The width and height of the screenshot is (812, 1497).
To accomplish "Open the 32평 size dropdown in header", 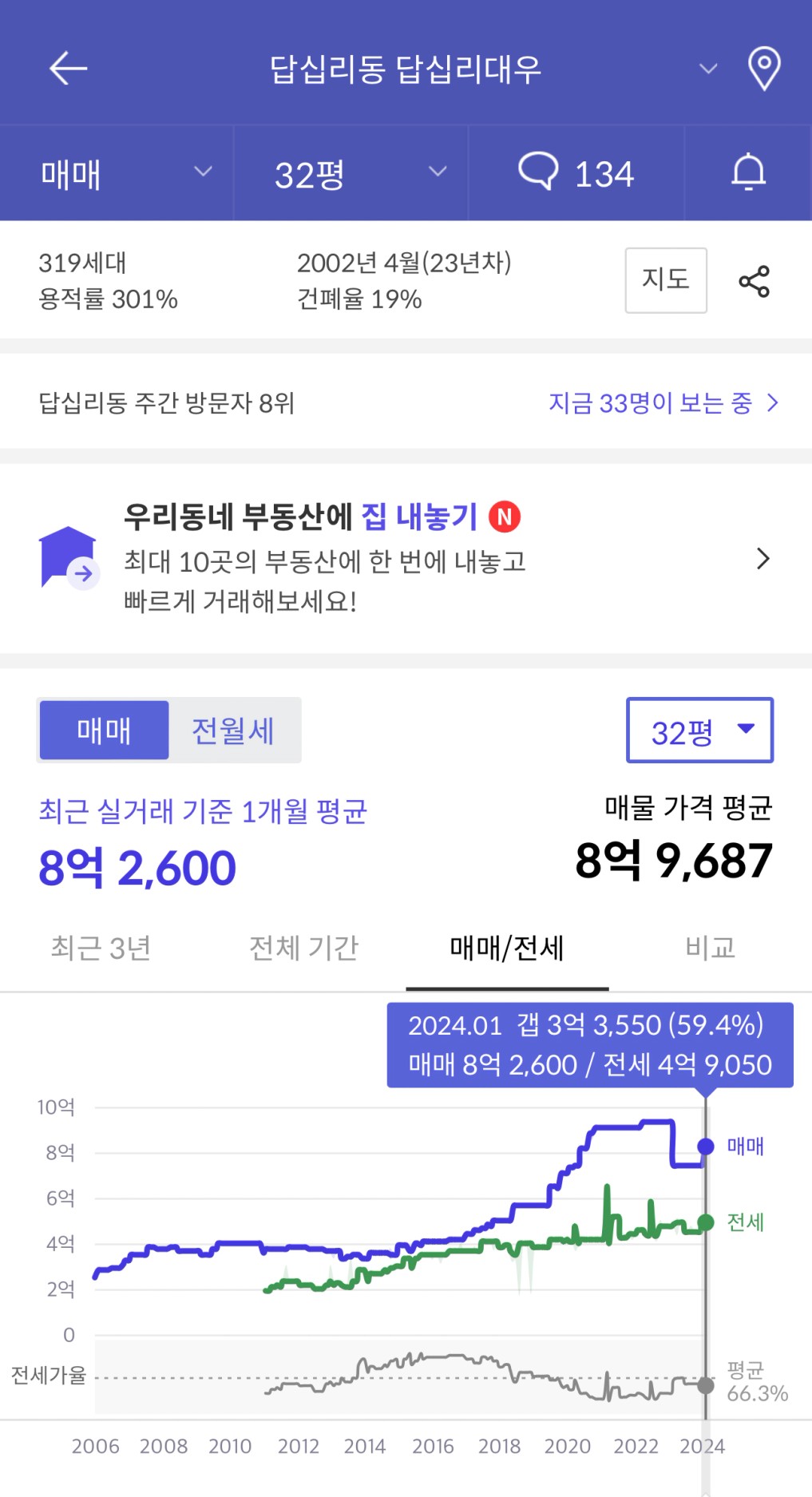I will [351, 173].
